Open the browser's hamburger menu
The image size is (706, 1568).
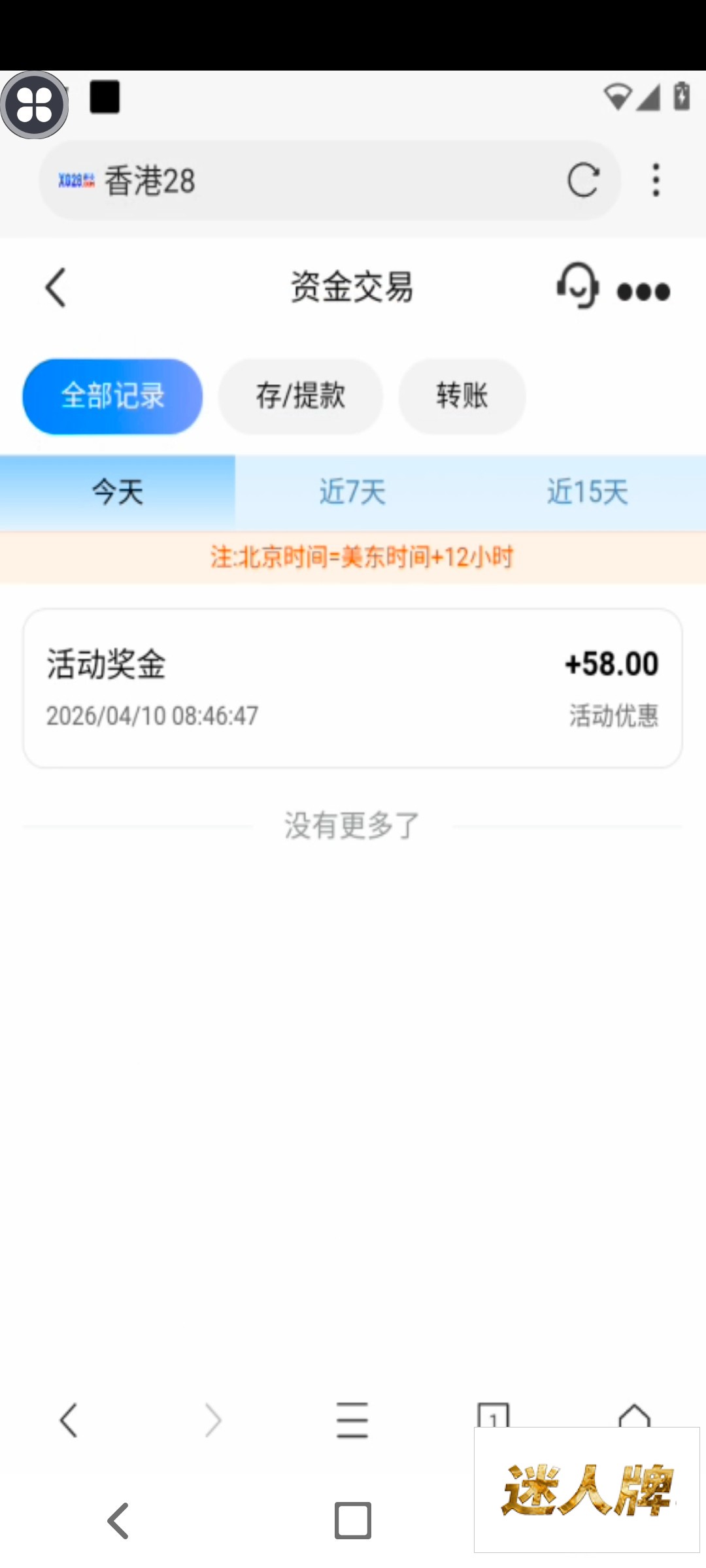click(352, 1419)
